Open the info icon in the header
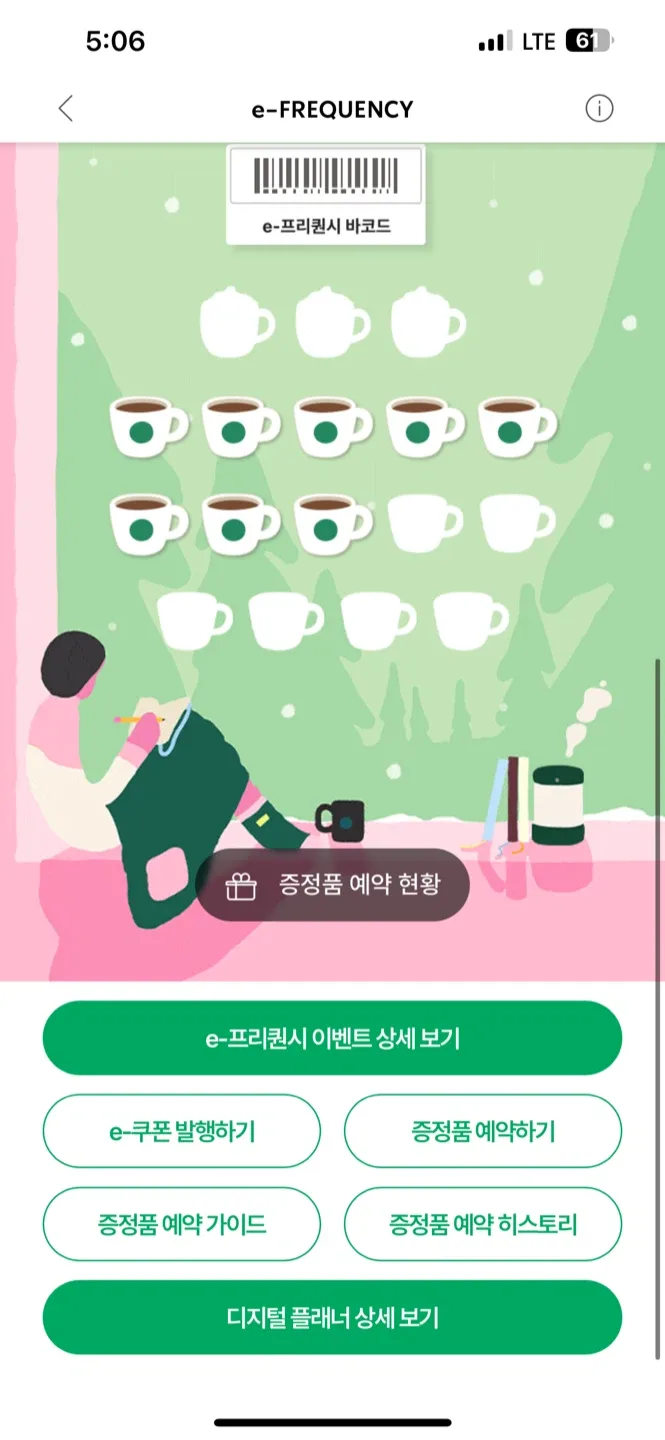The height and width of the screenshot is (1440, 665). (599, 109)
